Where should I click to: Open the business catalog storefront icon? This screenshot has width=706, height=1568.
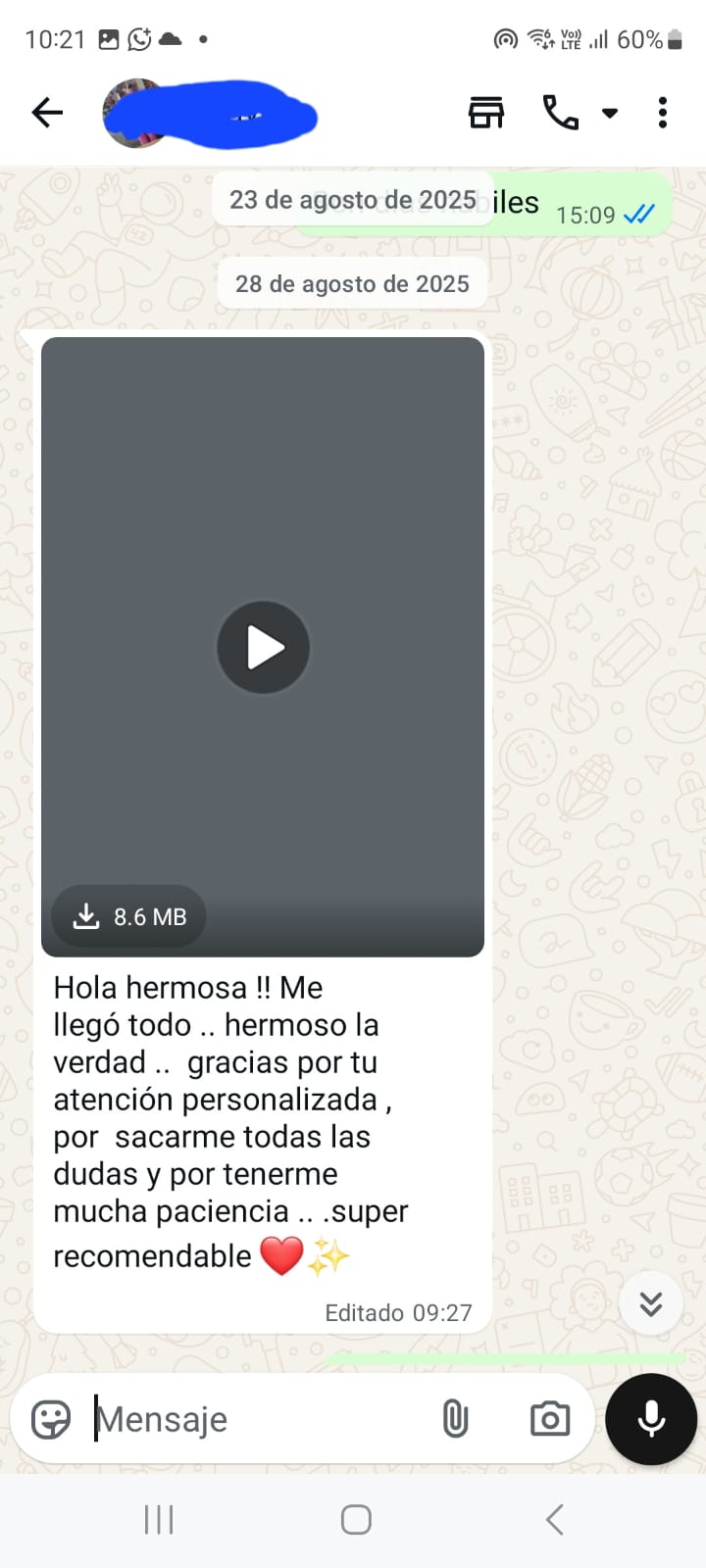pyautogui.click(x=486, y=114)
